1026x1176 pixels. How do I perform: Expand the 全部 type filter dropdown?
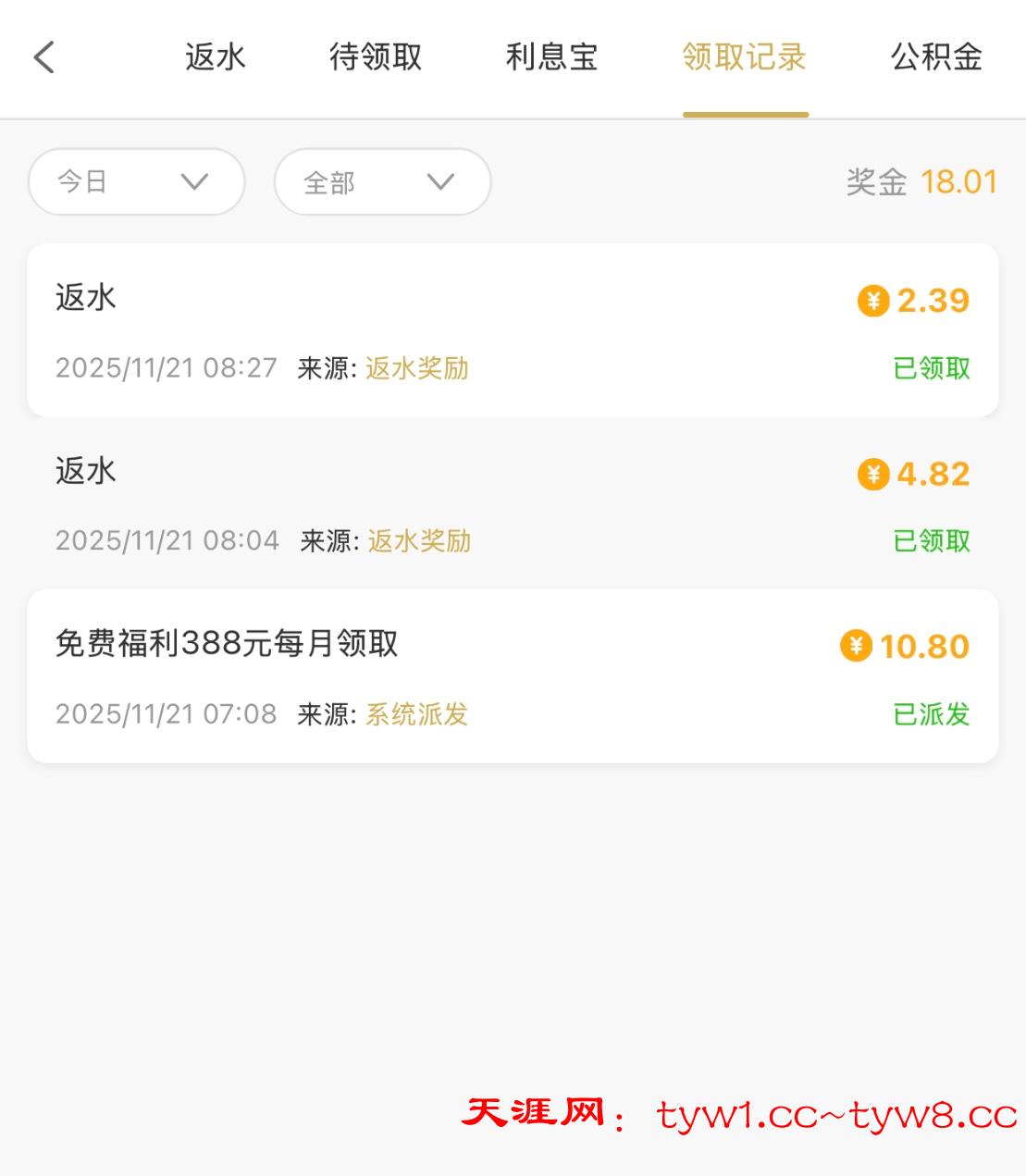click(x=382, y=182)
